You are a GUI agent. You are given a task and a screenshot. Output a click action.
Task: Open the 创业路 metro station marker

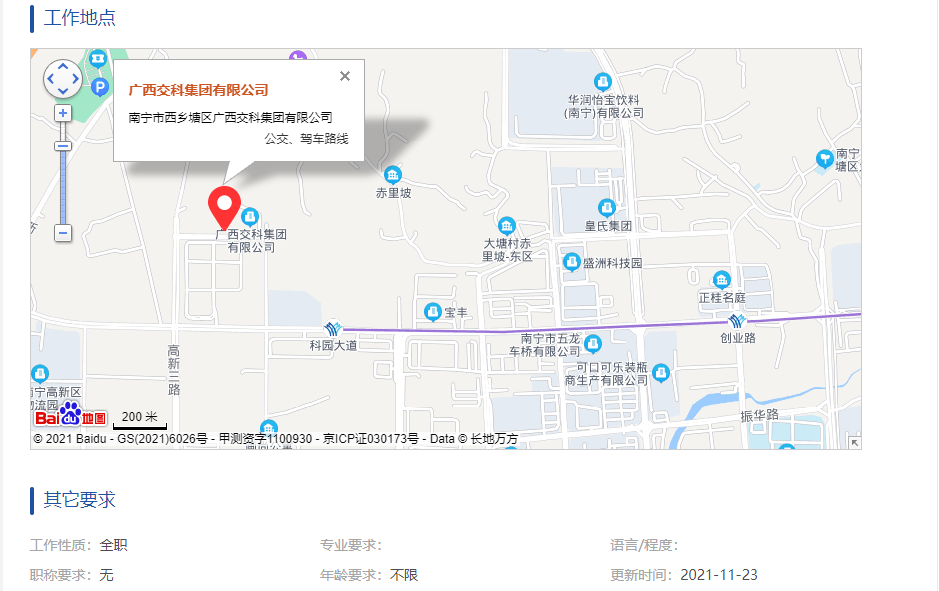(737, 321)
